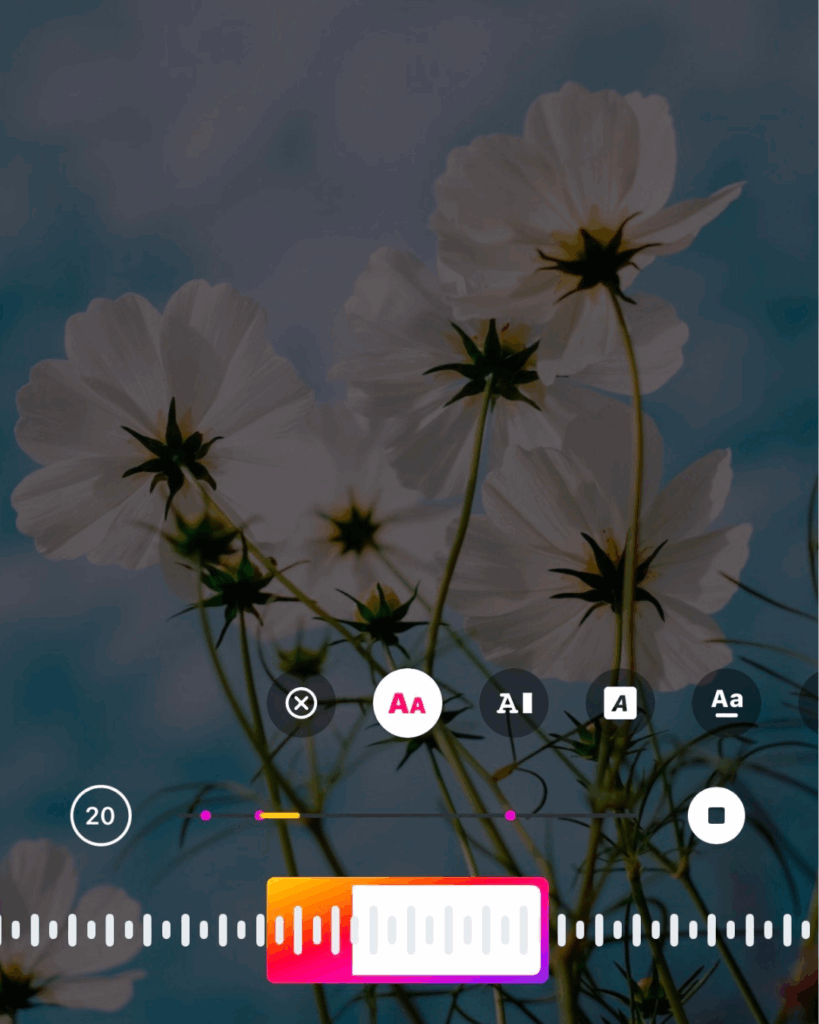Tap the gradient clip selector on the waveform

(x=407, y=930)
